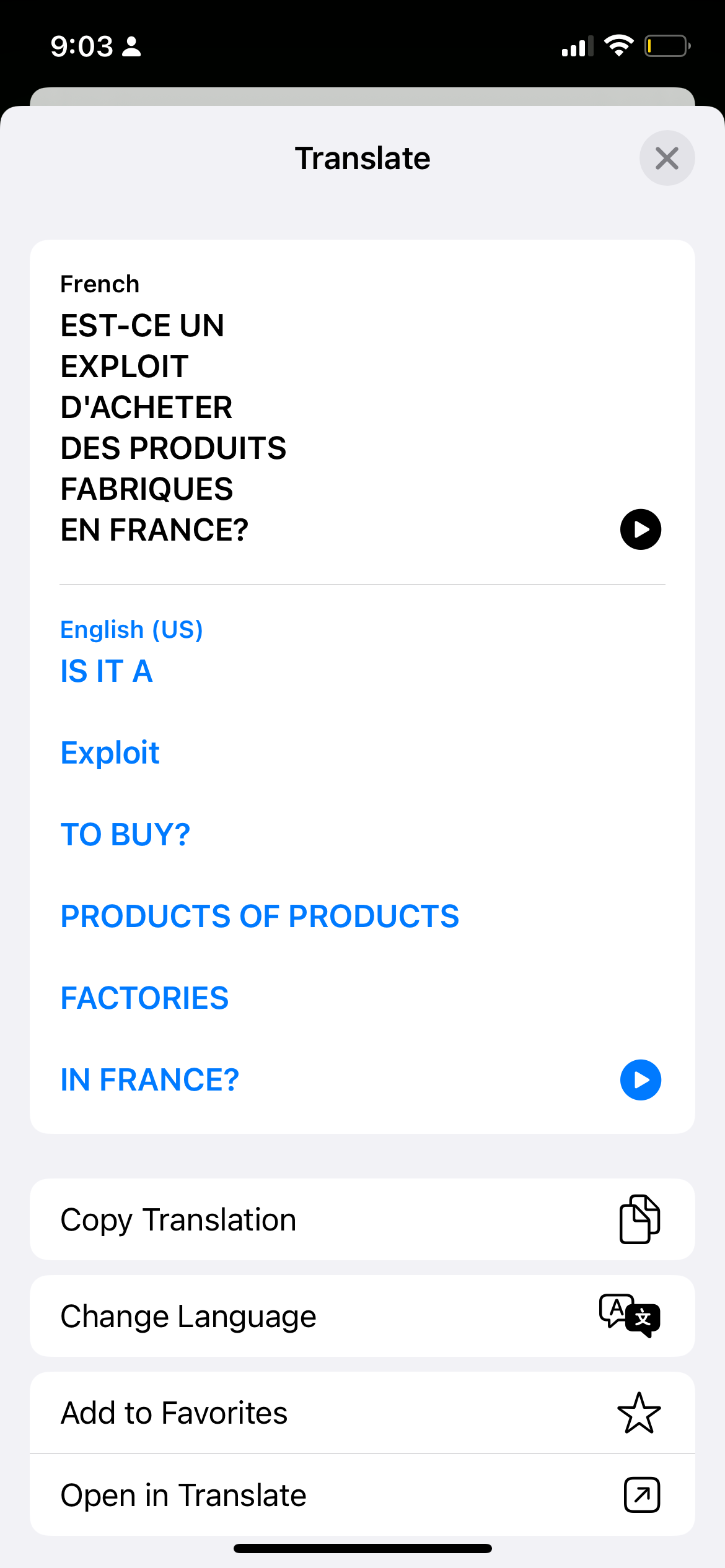Close the Translate sheet
The width and height of the screenshot is (725, 1568).
[x=667, y=158]
